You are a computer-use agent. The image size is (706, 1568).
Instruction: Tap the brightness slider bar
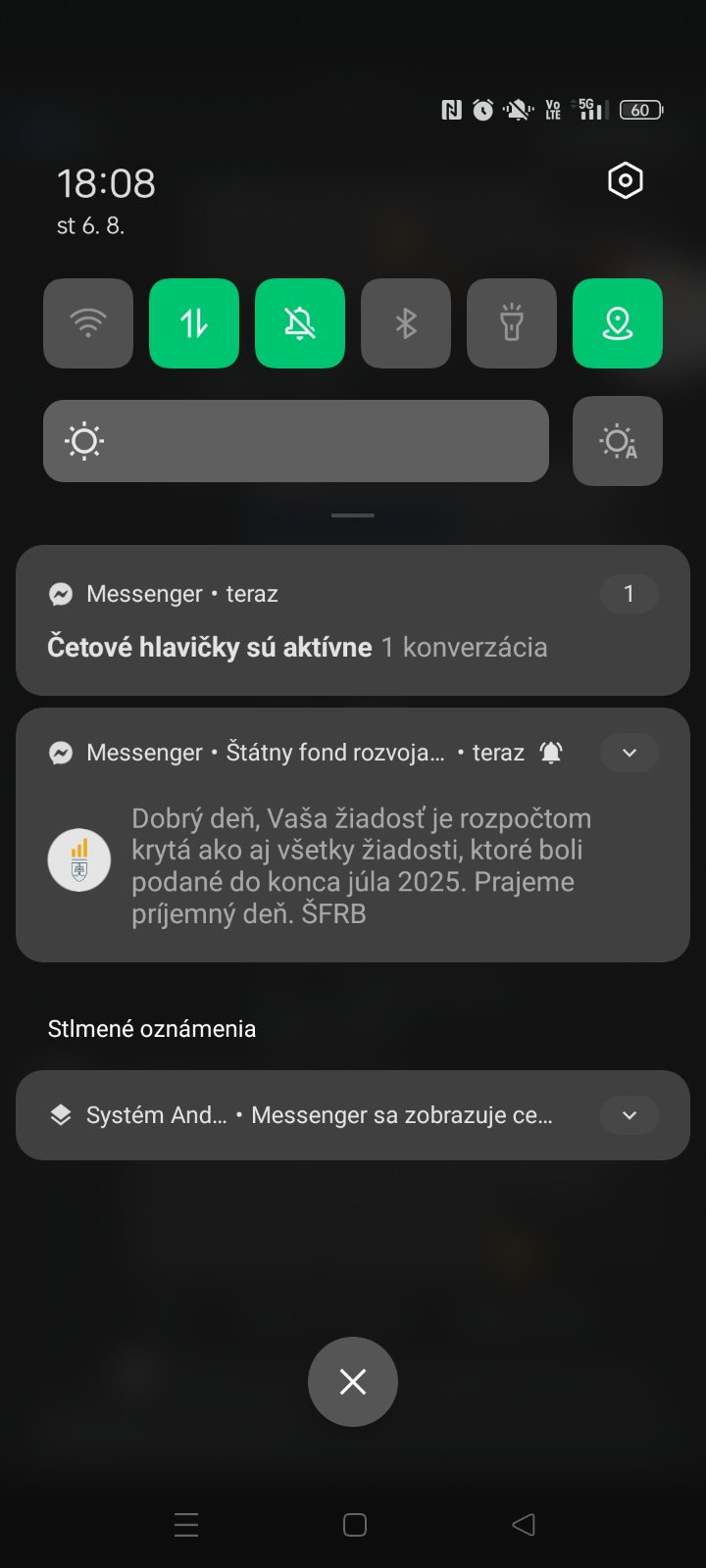coord(296,441)
